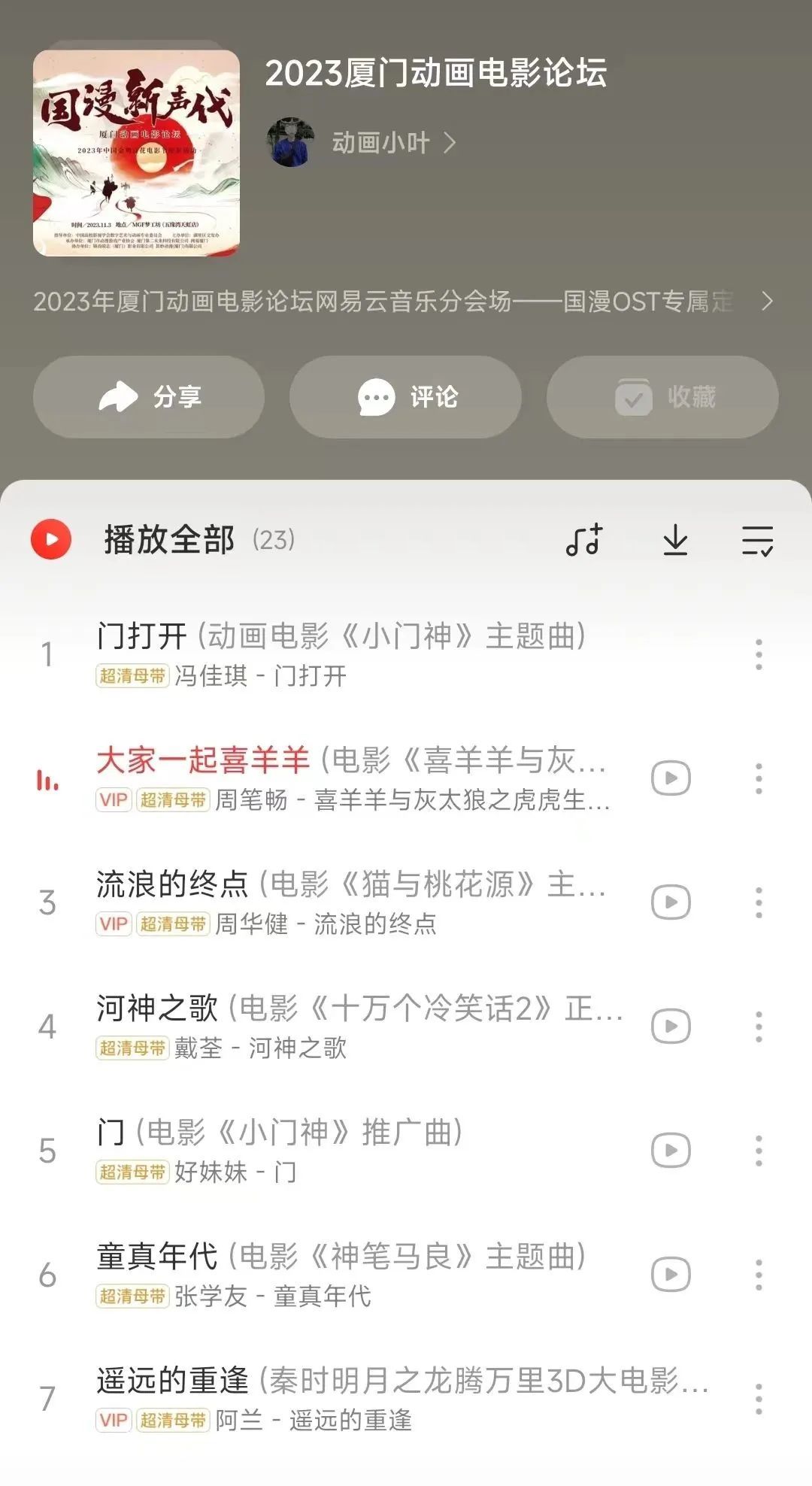The image size is (812, 1486).
Task: Open creator profile 动画小叶
Action: pos(380,142)
